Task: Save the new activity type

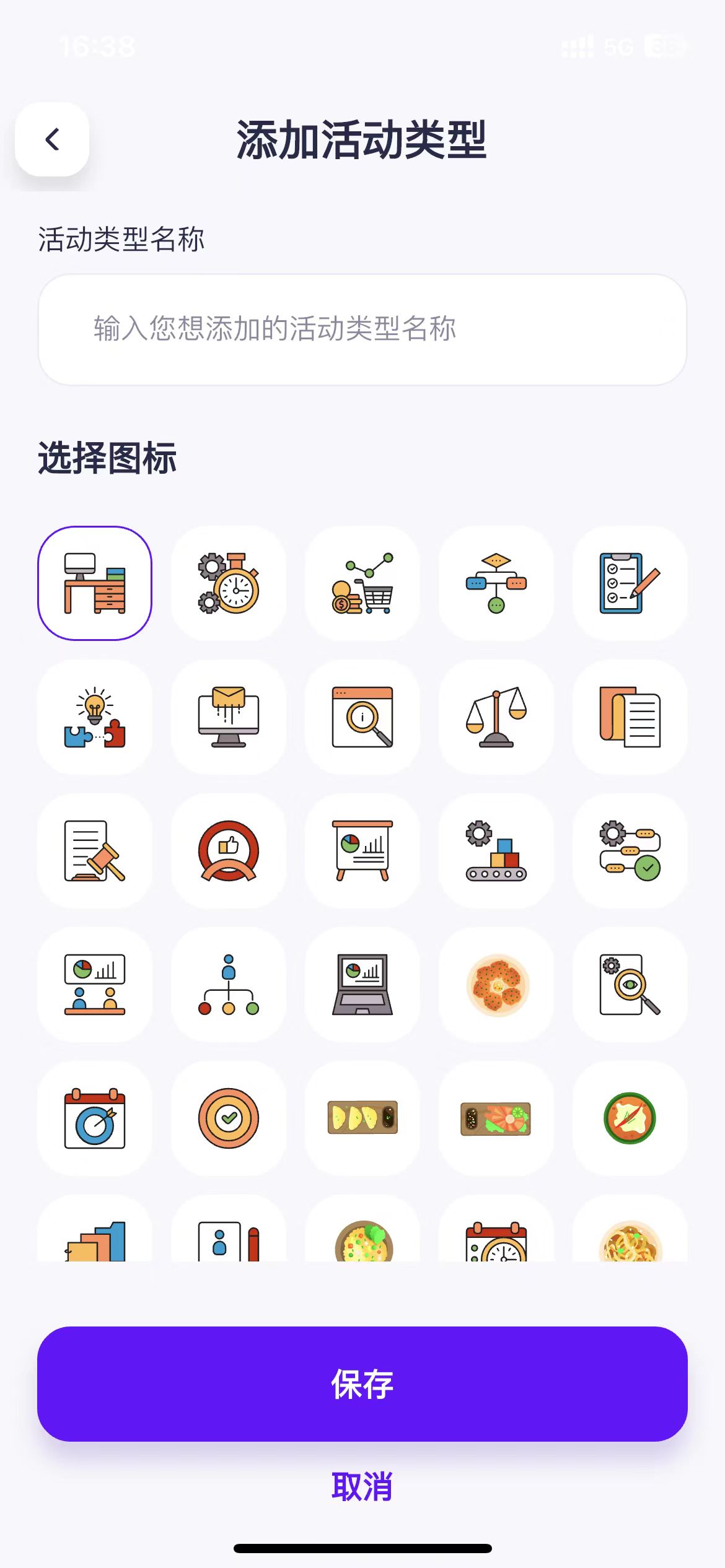Action: [x=362, y=1383]
